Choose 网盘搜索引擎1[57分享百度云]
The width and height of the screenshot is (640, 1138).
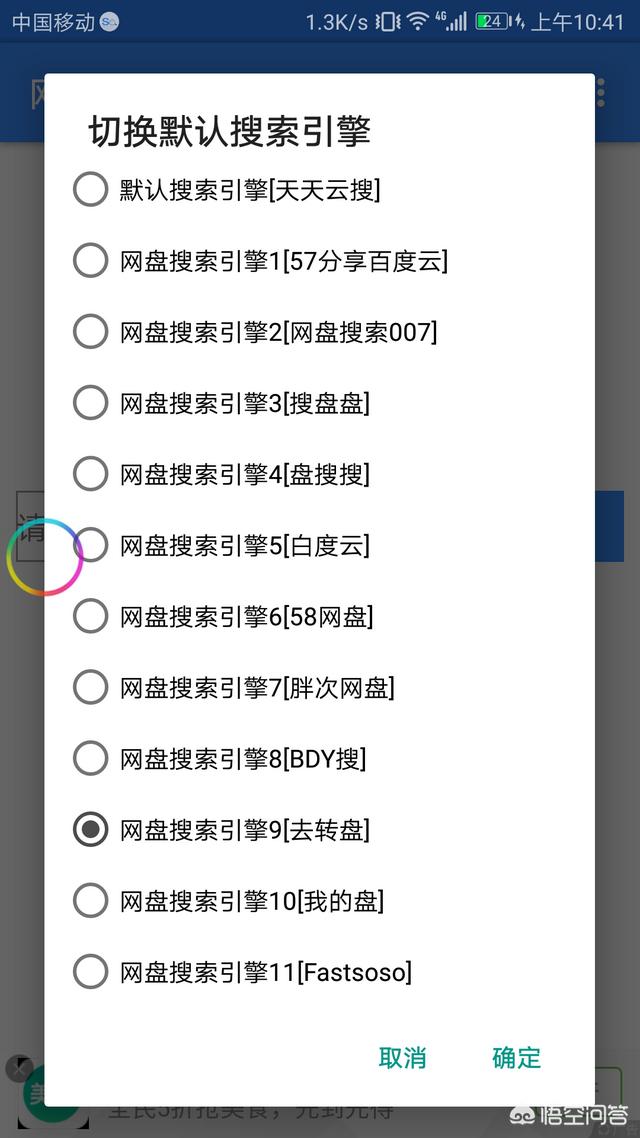coord(319,261)
